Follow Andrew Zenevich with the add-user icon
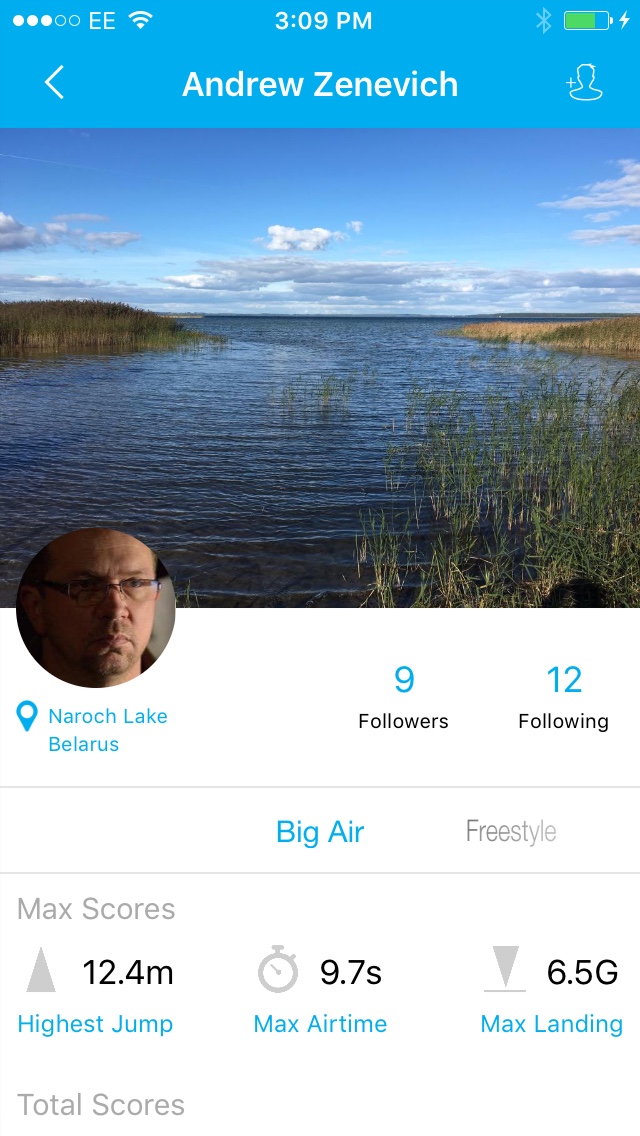Viewport: 640px width, 1136px height. (x=584, y=83)
